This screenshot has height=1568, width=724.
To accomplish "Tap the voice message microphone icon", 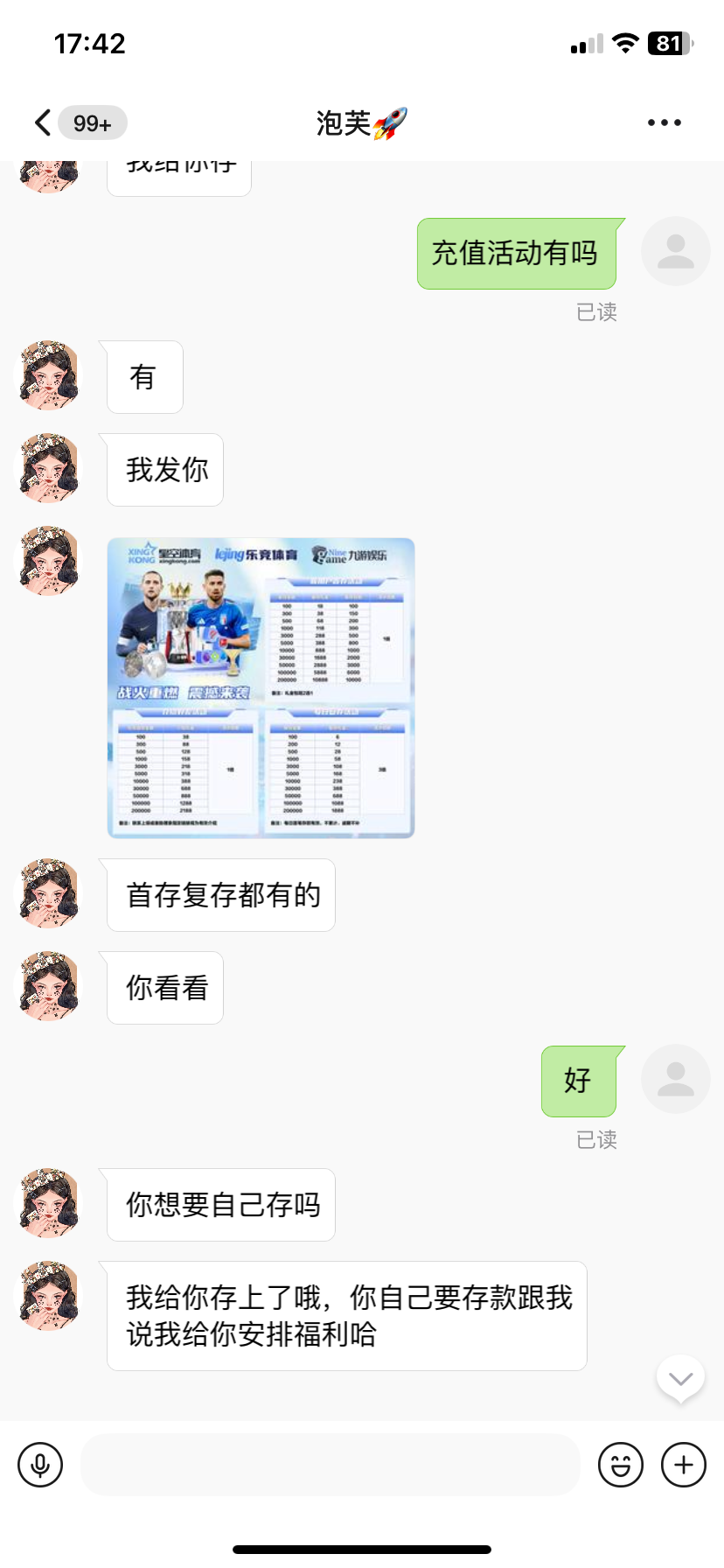I will (x=40, y=1465).
